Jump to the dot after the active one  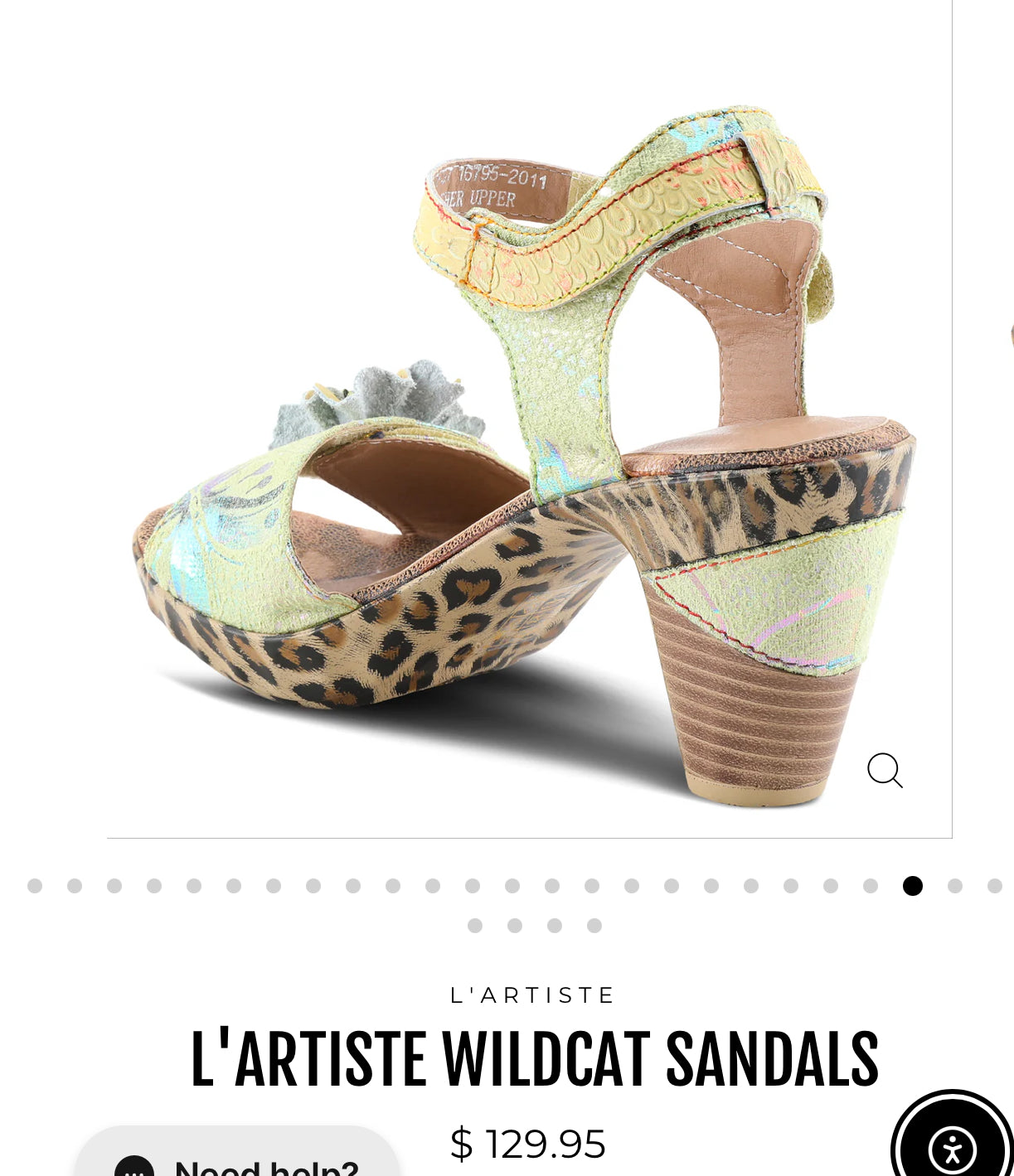(x=955, y=886)
